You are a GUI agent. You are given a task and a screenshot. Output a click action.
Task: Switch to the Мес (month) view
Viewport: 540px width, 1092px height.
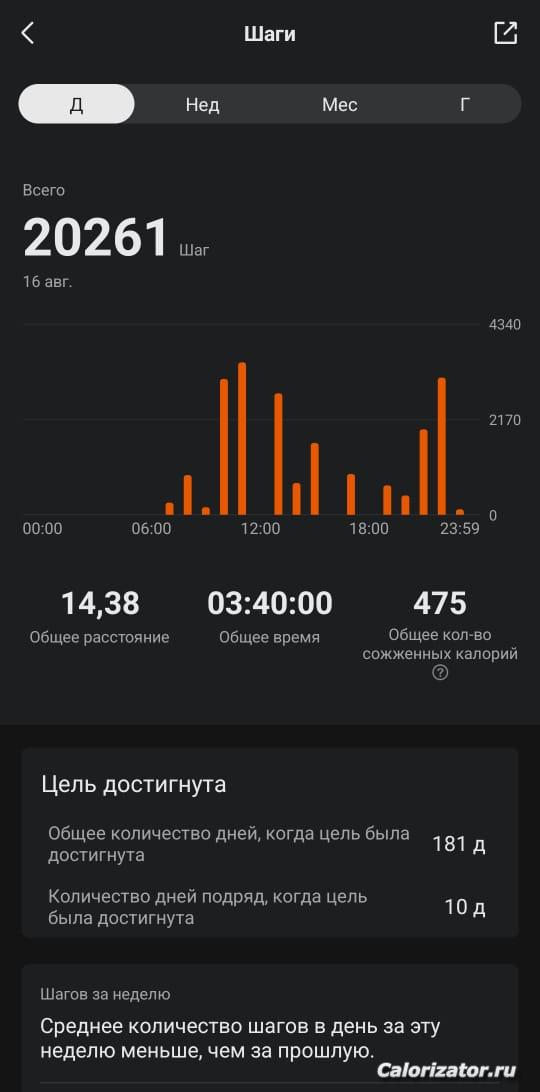(339, 104)
